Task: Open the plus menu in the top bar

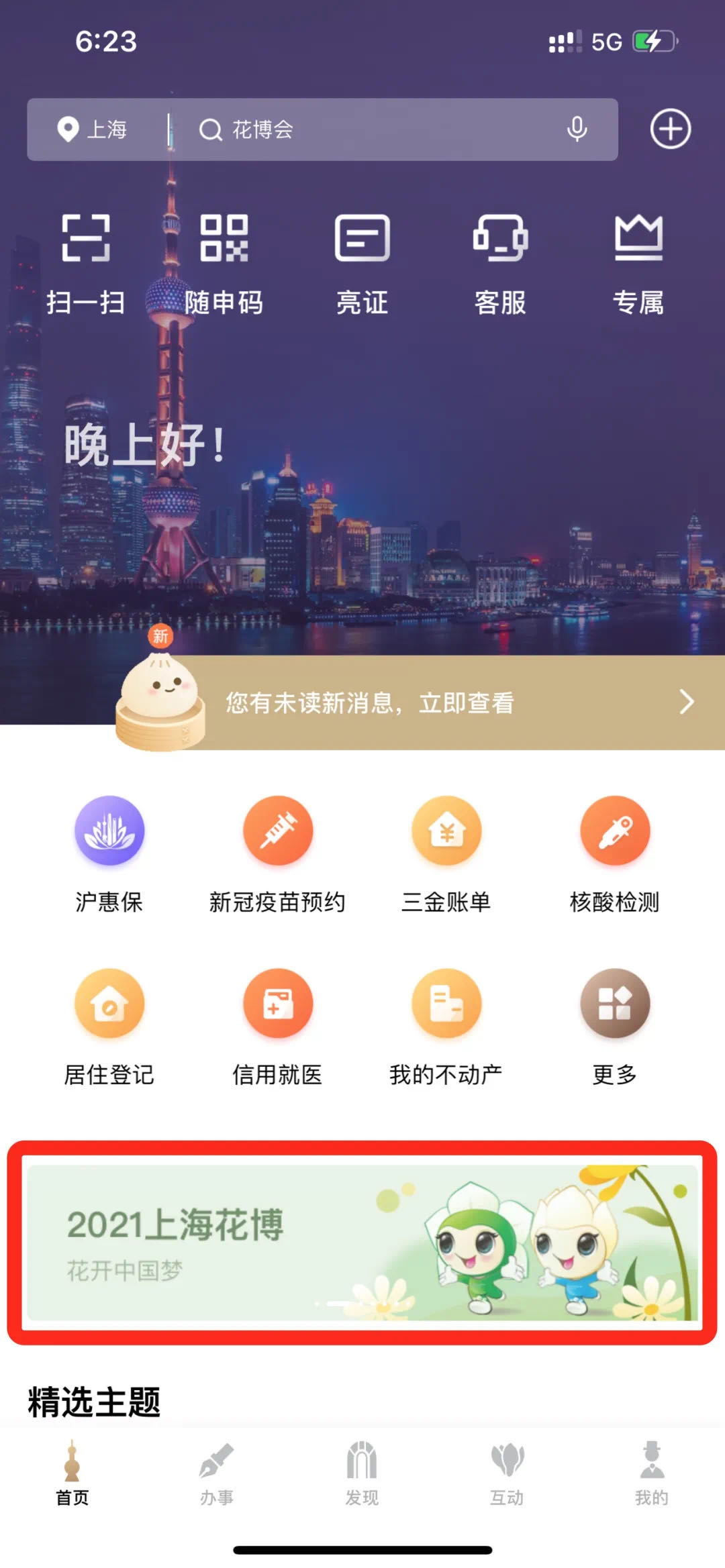Action: point(670,129)
